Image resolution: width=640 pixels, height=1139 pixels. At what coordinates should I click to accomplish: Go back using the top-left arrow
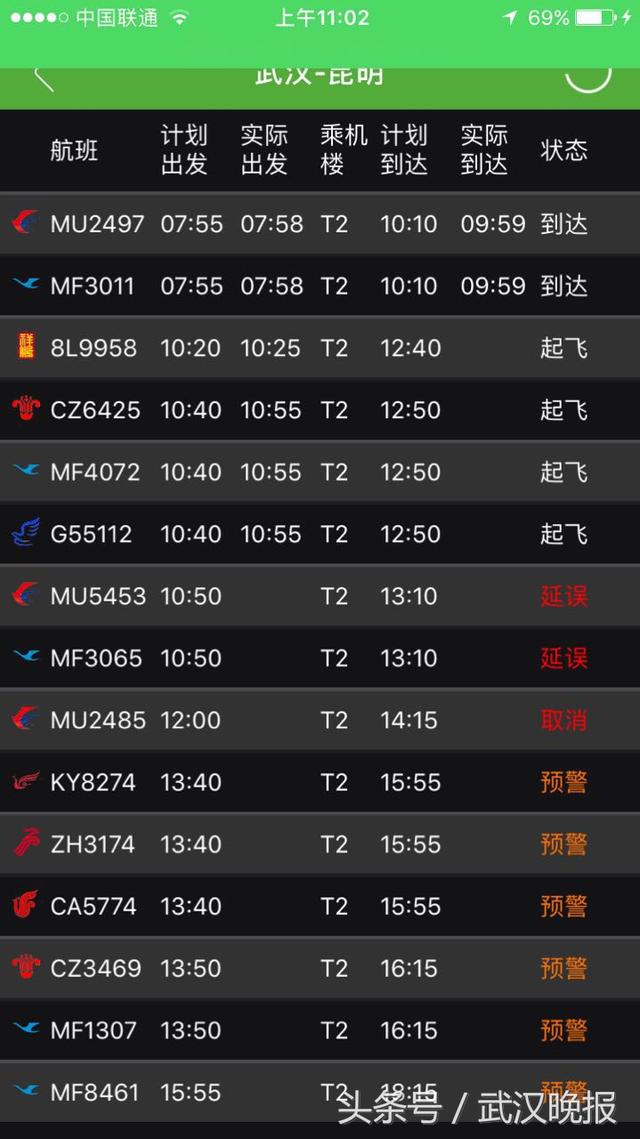click(43, 77)
